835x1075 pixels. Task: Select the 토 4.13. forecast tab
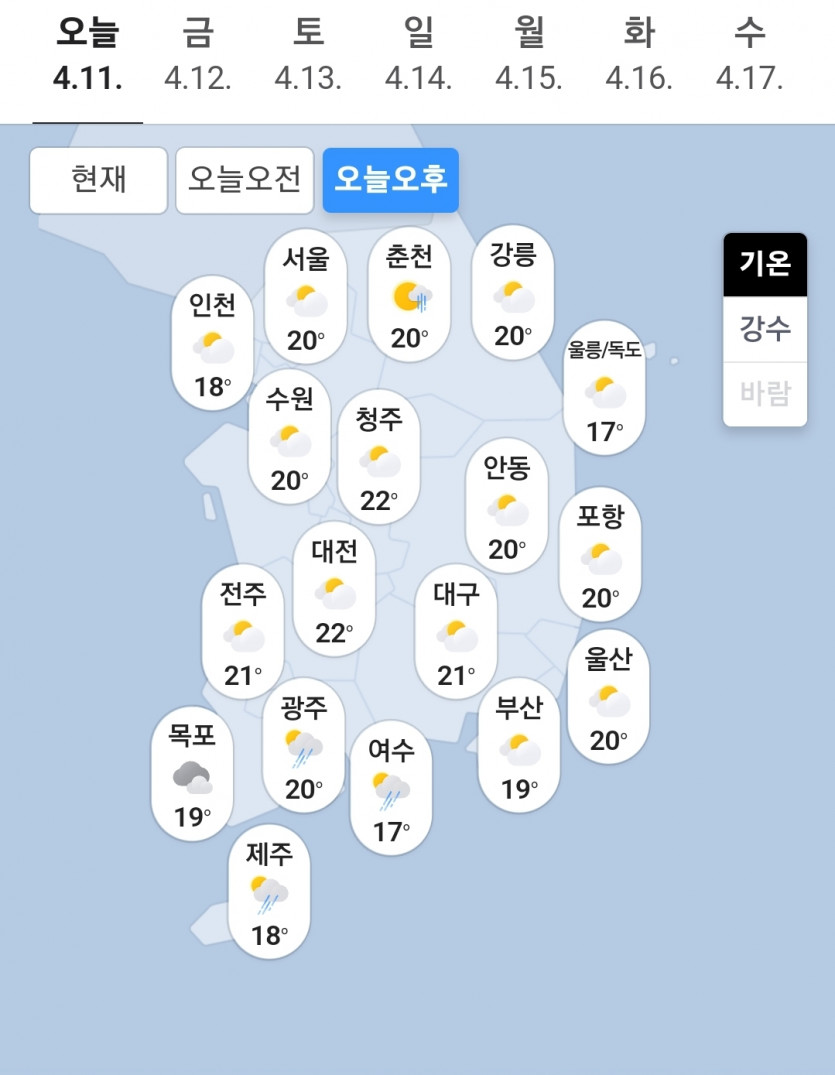tap(308, 56)
